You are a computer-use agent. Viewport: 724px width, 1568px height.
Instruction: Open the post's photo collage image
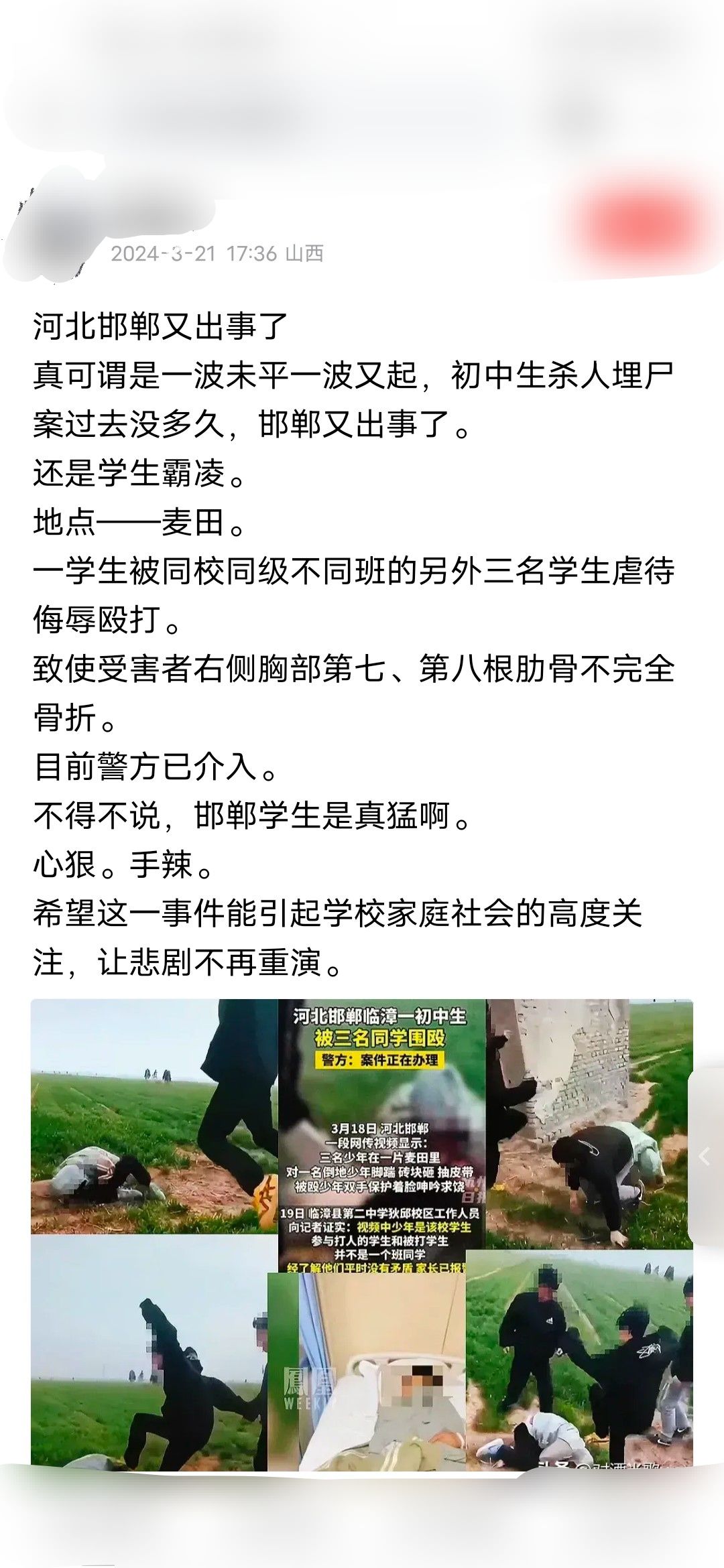point(362,1234)
